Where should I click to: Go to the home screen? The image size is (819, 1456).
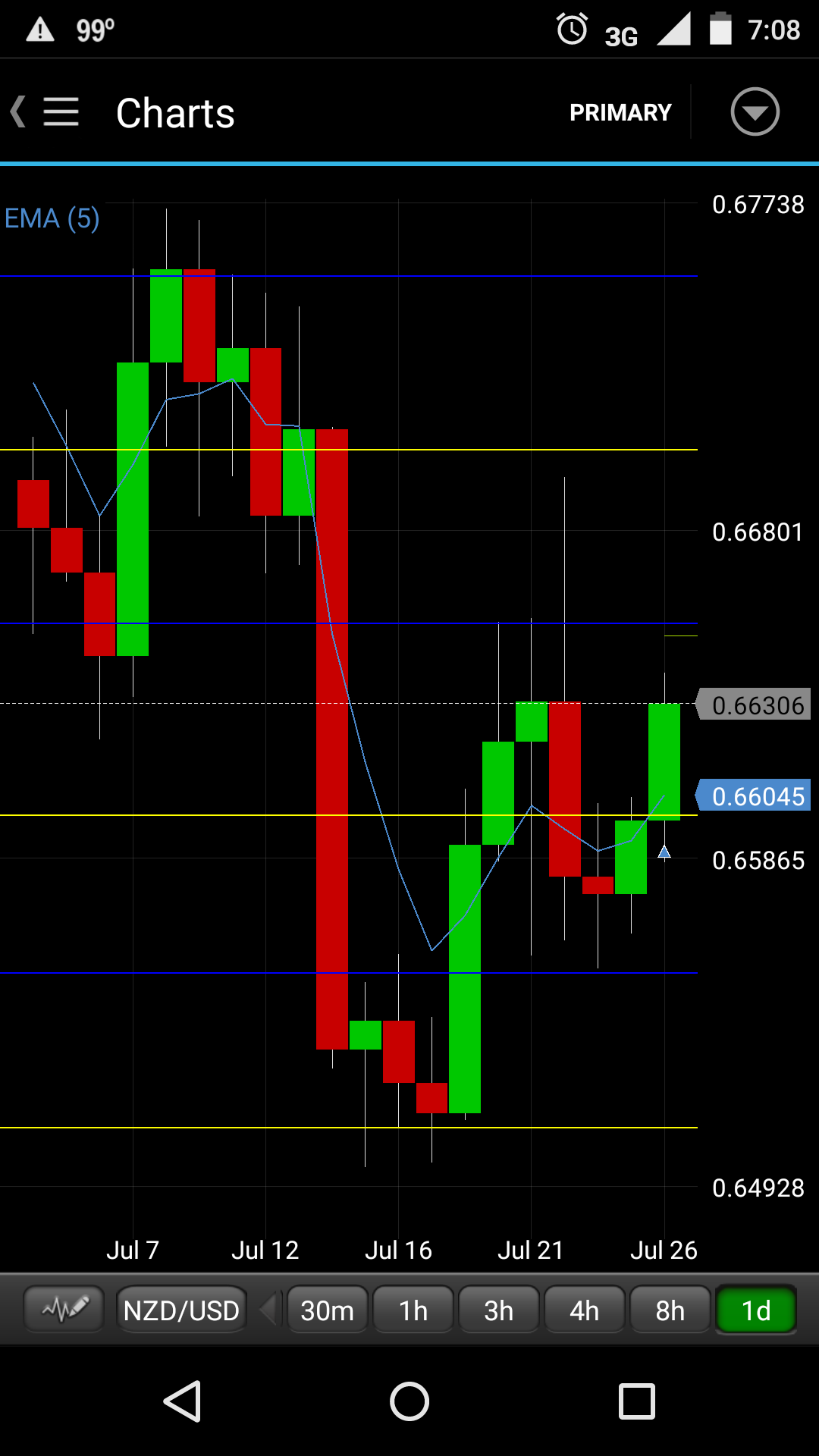(x=409, y=1401)
